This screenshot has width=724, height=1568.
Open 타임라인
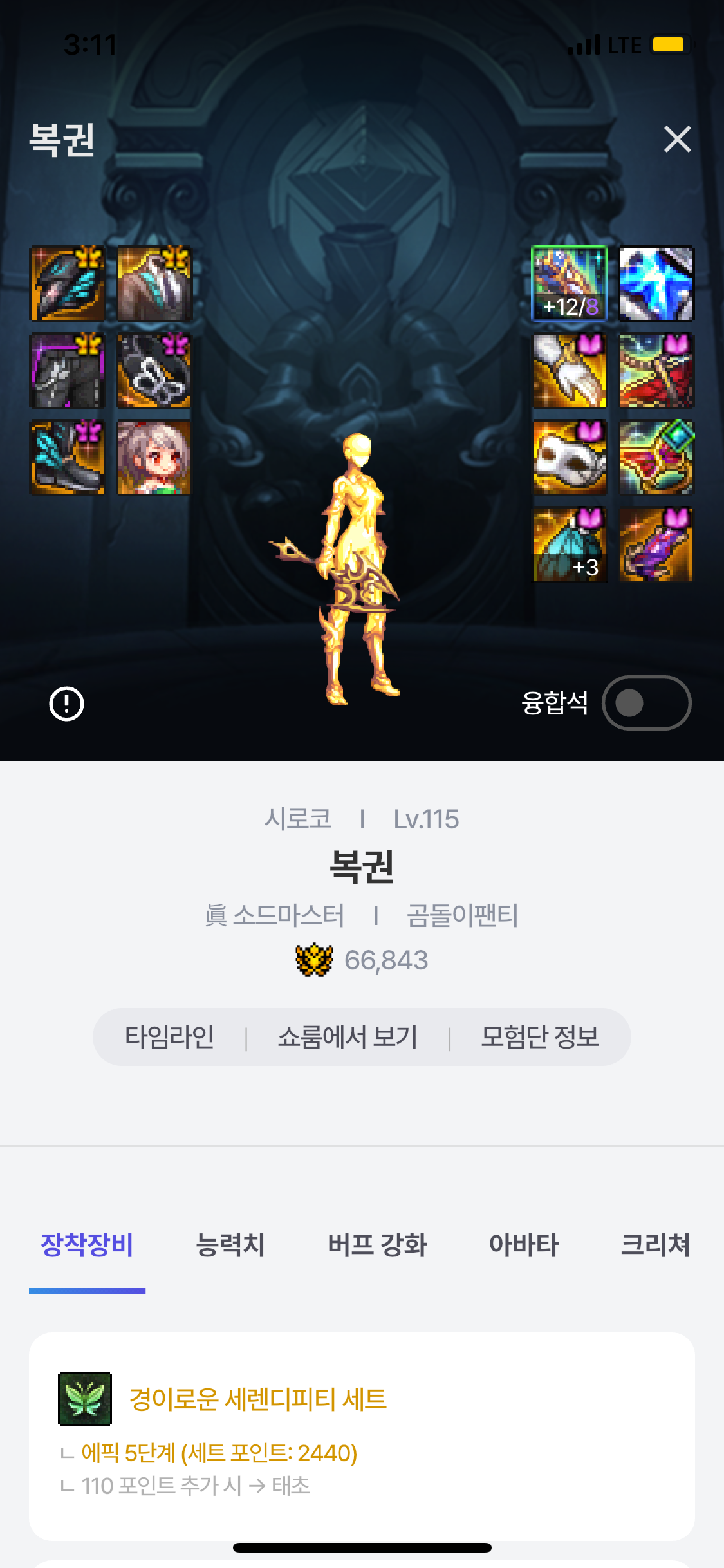(x=169, y=1037)
